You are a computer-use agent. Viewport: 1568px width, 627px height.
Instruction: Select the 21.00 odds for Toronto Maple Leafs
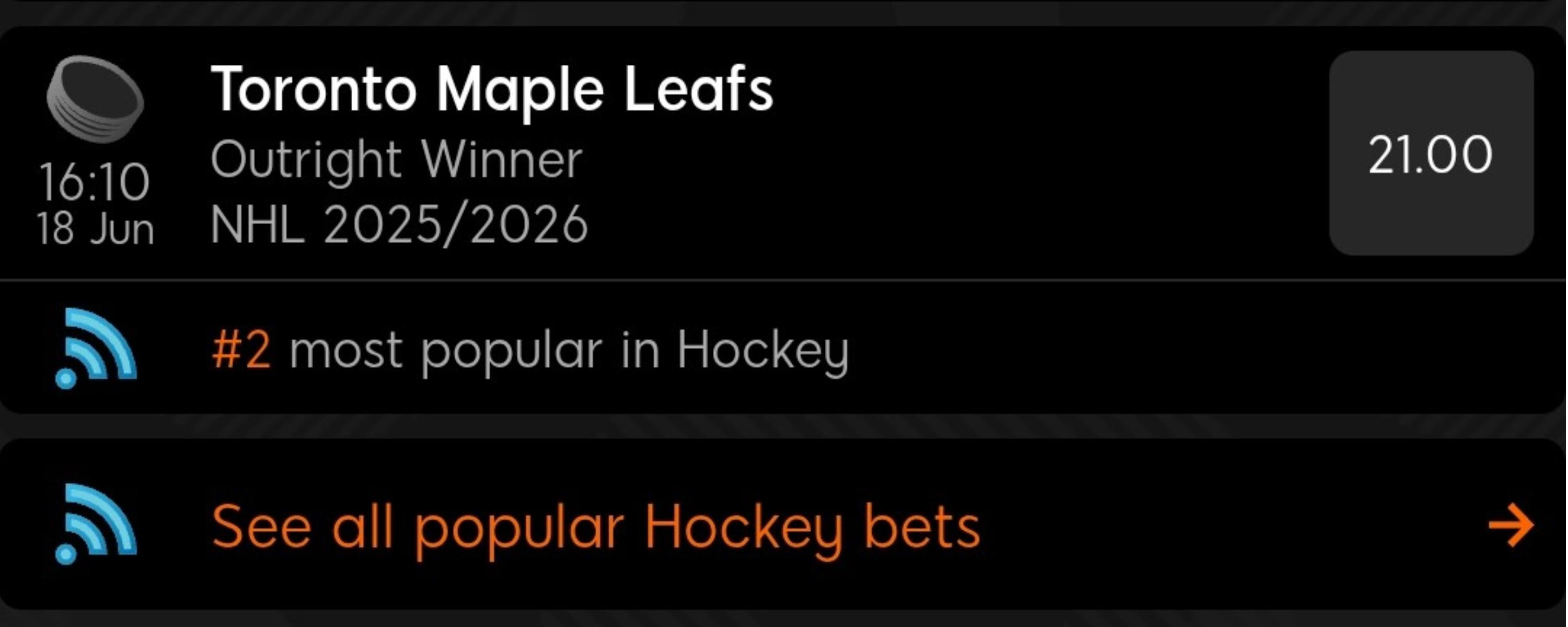[x=1431, y=154]
